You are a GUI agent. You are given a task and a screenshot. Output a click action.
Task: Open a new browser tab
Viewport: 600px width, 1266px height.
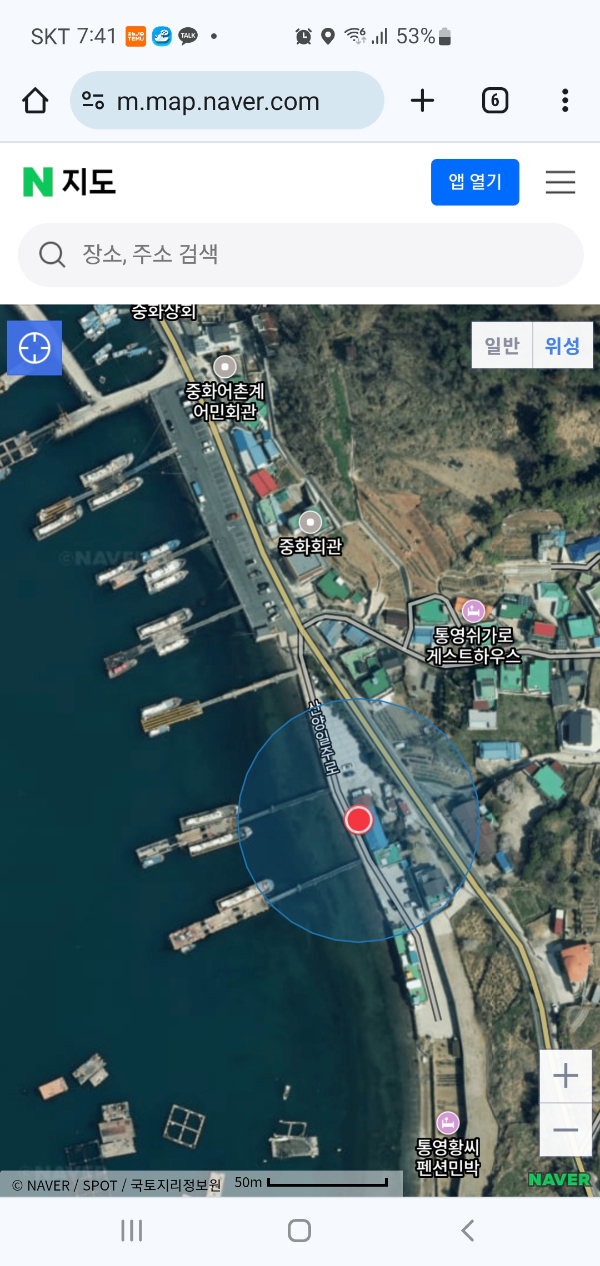(423, 100)
